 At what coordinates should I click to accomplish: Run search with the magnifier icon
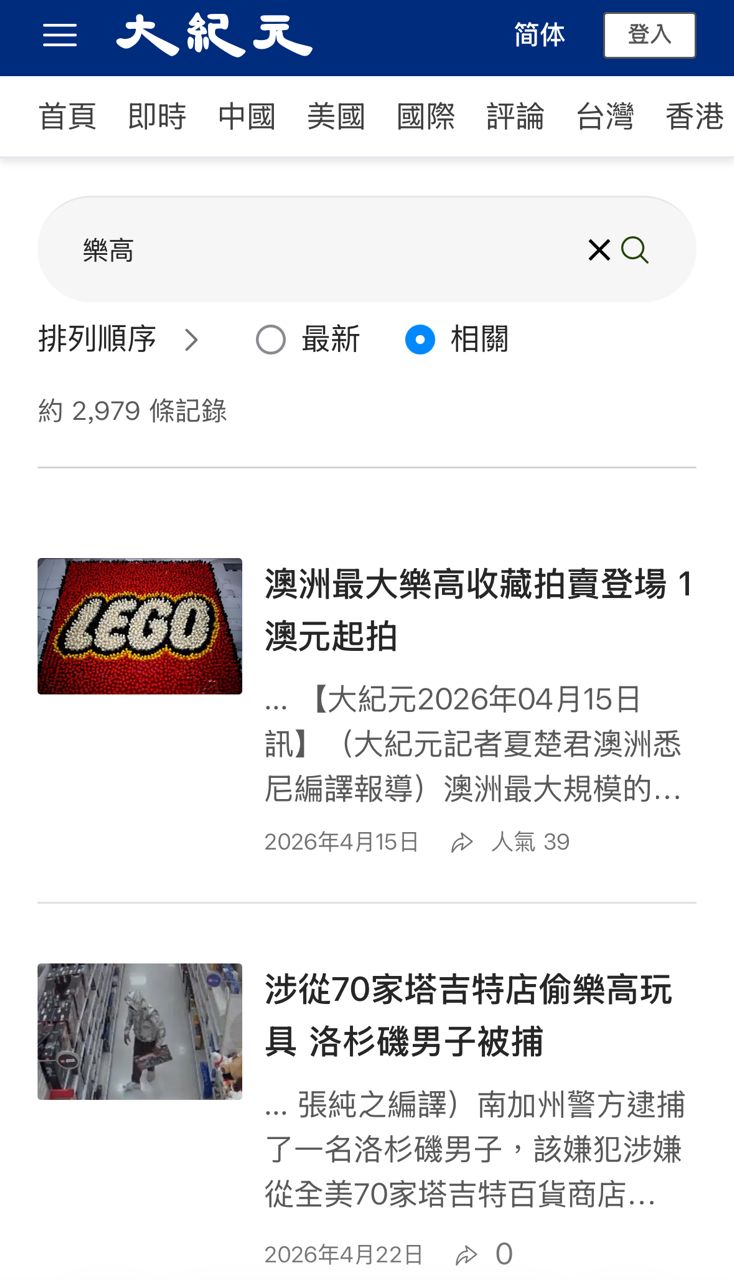pyautogui.click(x=635, y=250)
